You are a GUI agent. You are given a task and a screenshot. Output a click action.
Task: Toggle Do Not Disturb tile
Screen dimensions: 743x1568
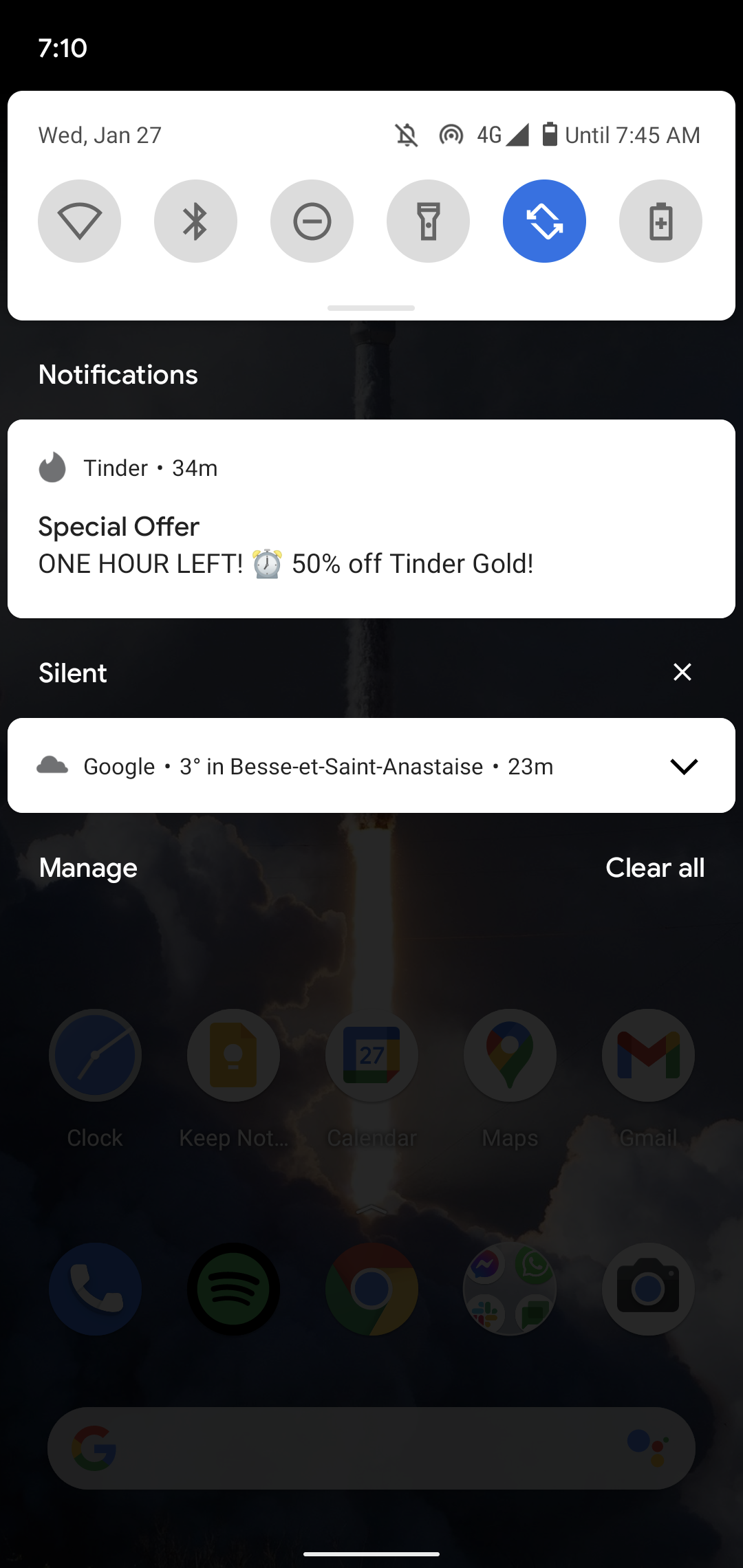[x=312, y=221]
